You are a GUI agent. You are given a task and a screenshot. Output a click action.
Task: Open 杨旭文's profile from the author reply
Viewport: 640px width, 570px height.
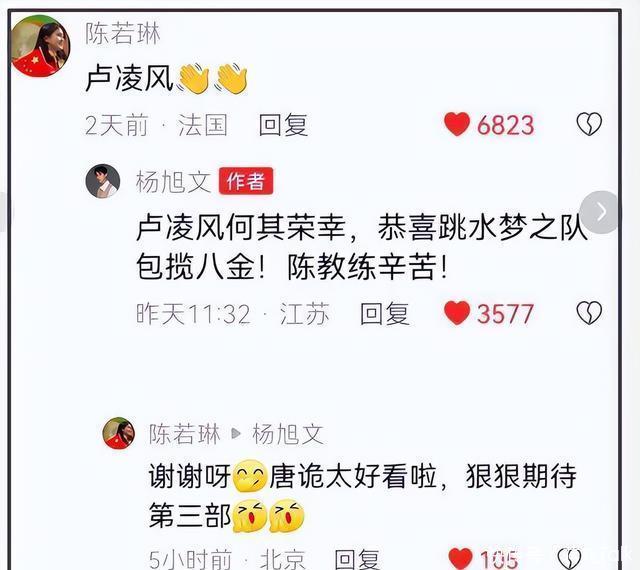pos(103,181)
